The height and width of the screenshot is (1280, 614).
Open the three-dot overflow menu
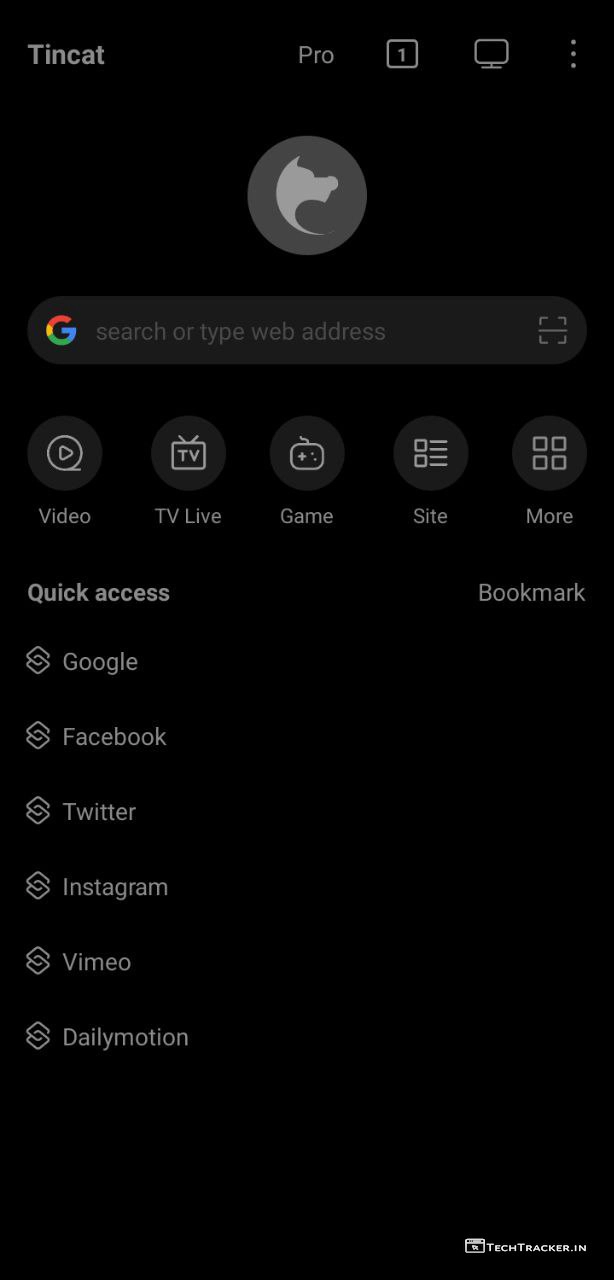(573, 54)
